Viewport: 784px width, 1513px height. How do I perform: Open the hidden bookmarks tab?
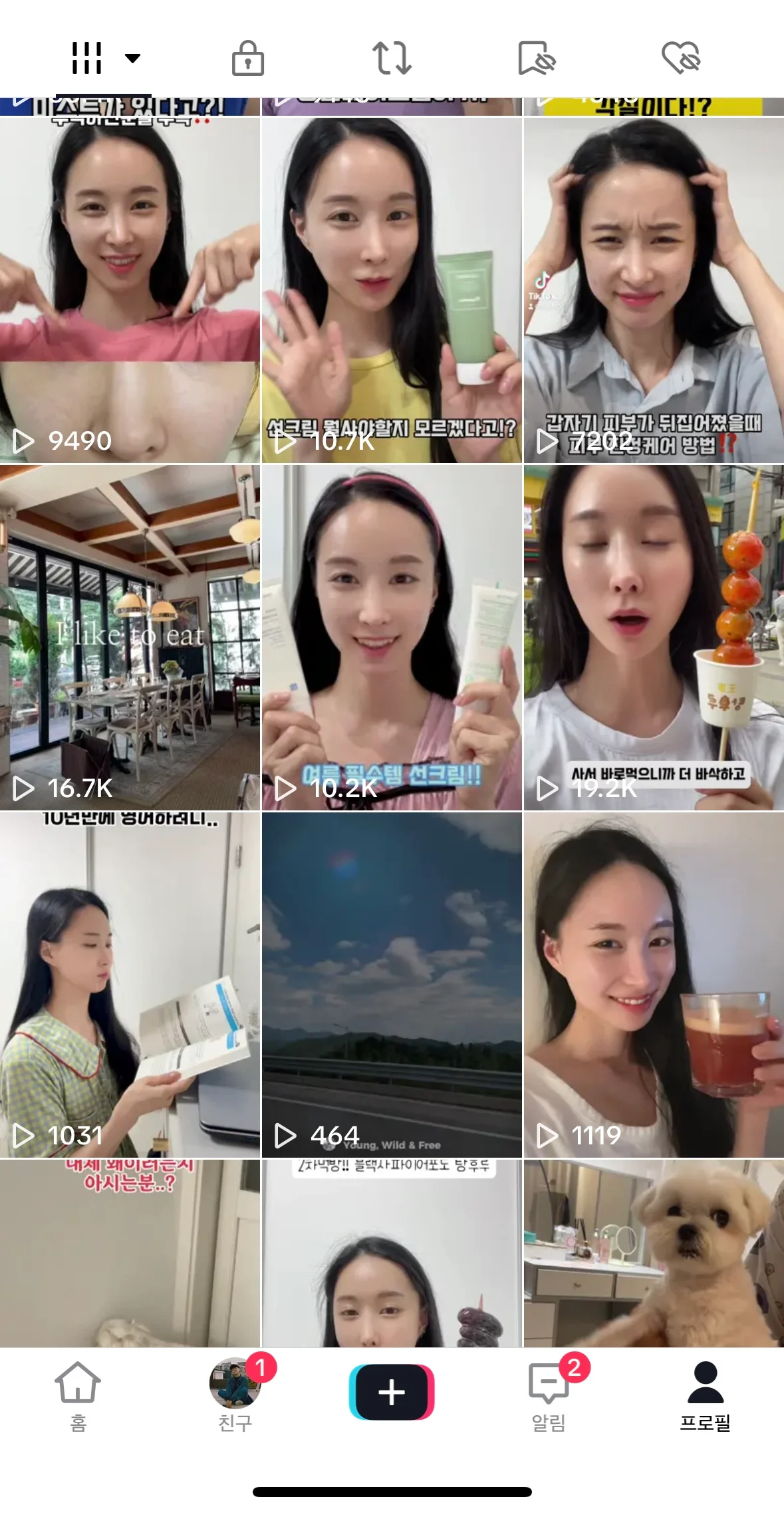tap(536, 59)
